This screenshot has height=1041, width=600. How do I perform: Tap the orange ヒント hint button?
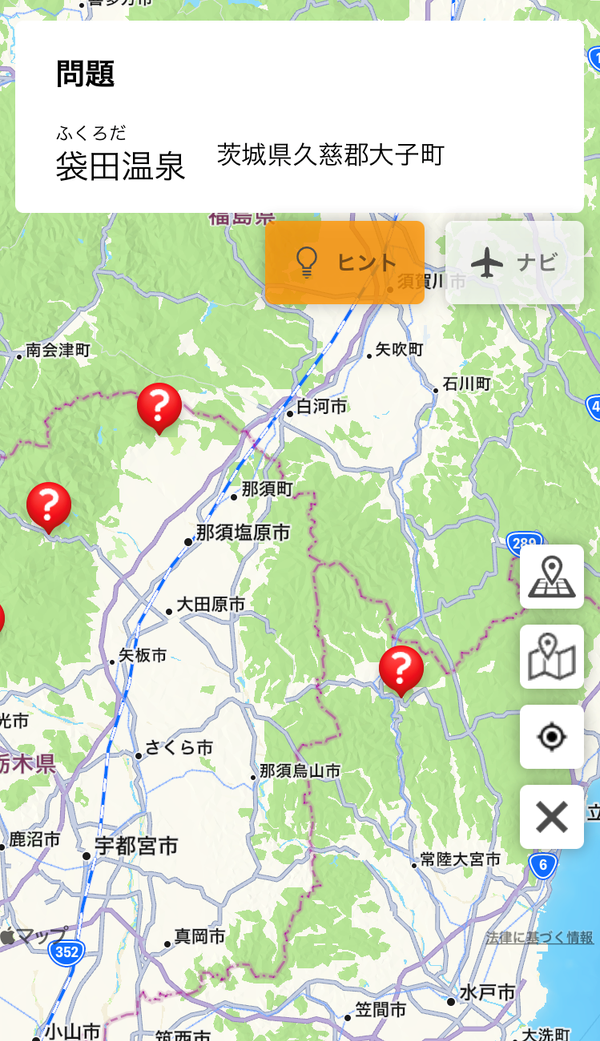tap(344, 262)
